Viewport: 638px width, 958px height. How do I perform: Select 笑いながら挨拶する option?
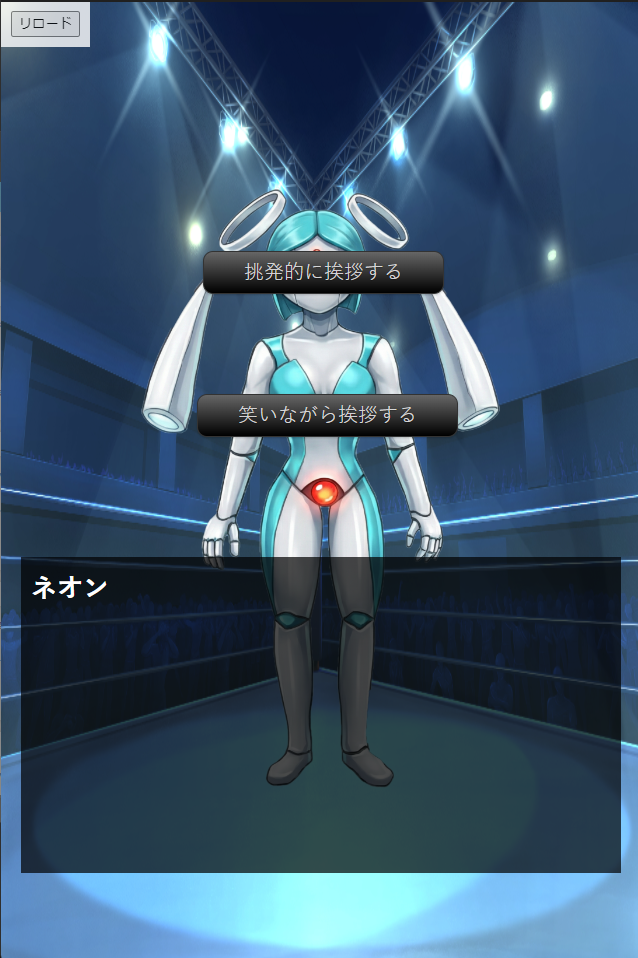click(x=327, y=415)
